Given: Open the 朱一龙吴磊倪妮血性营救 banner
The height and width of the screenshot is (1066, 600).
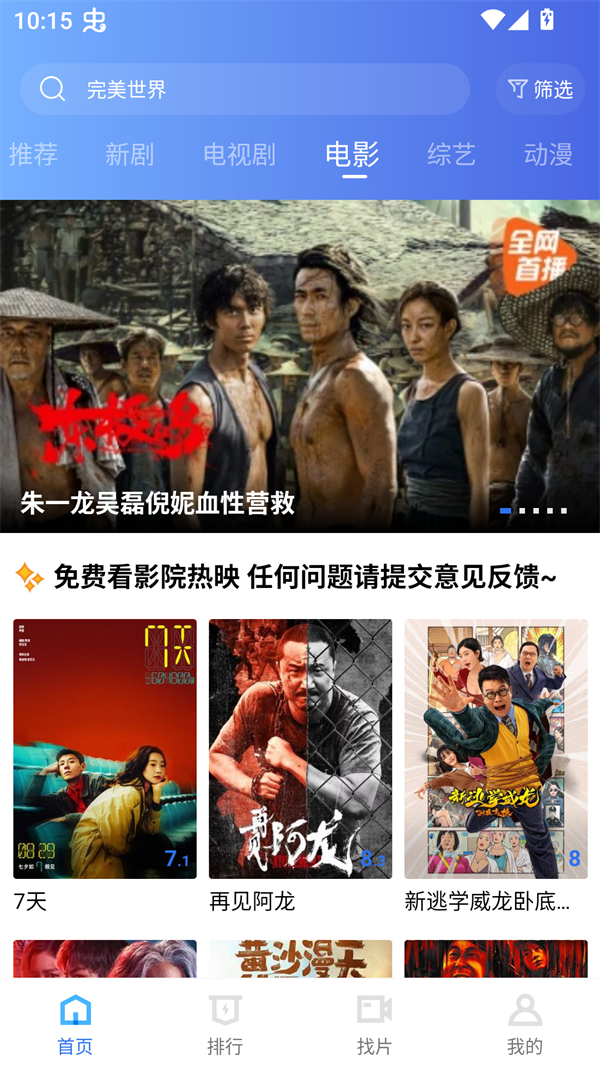Looking at the screenshot, I should click(300, 365).
